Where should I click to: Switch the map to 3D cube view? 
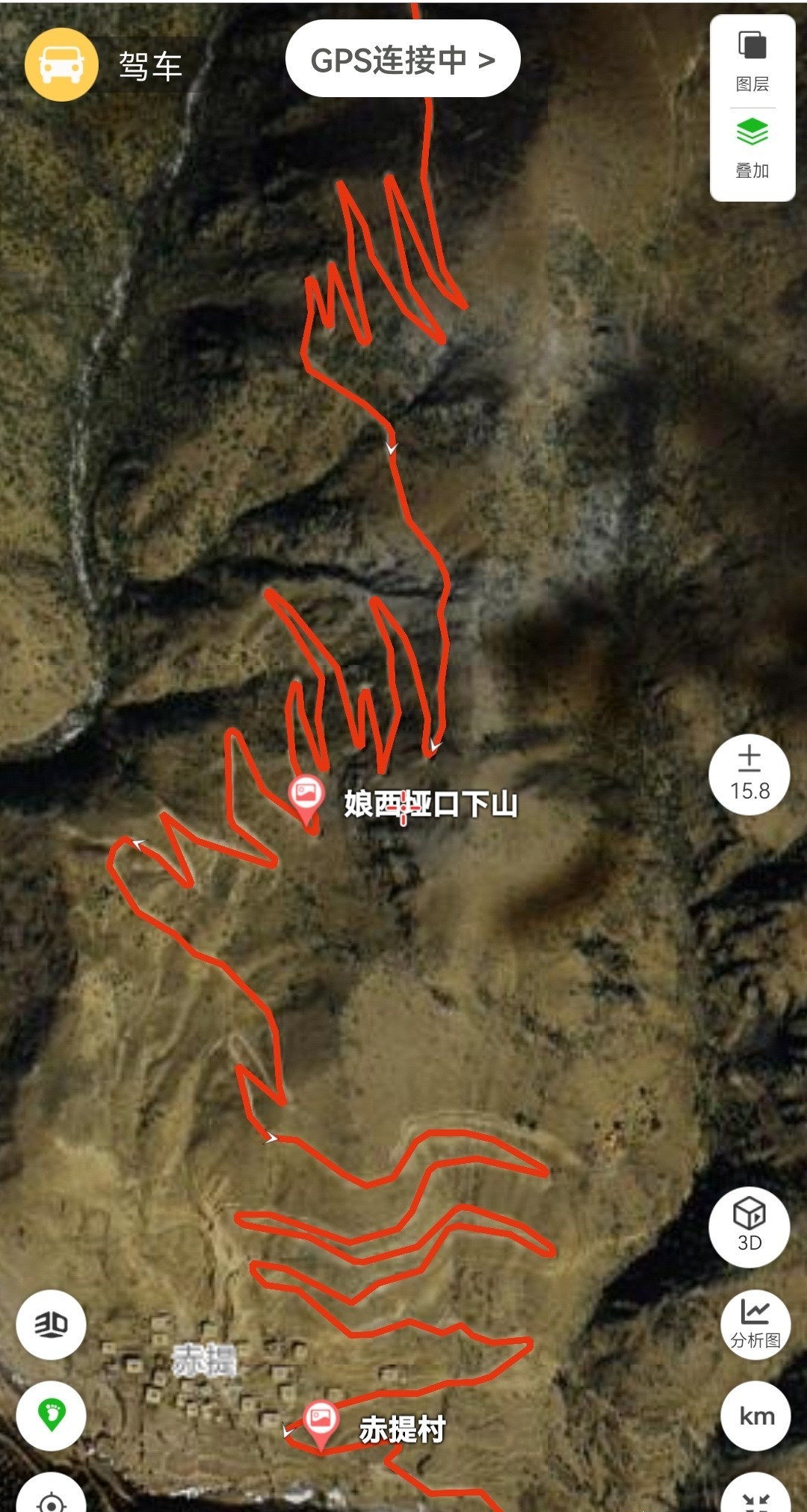749,1227
